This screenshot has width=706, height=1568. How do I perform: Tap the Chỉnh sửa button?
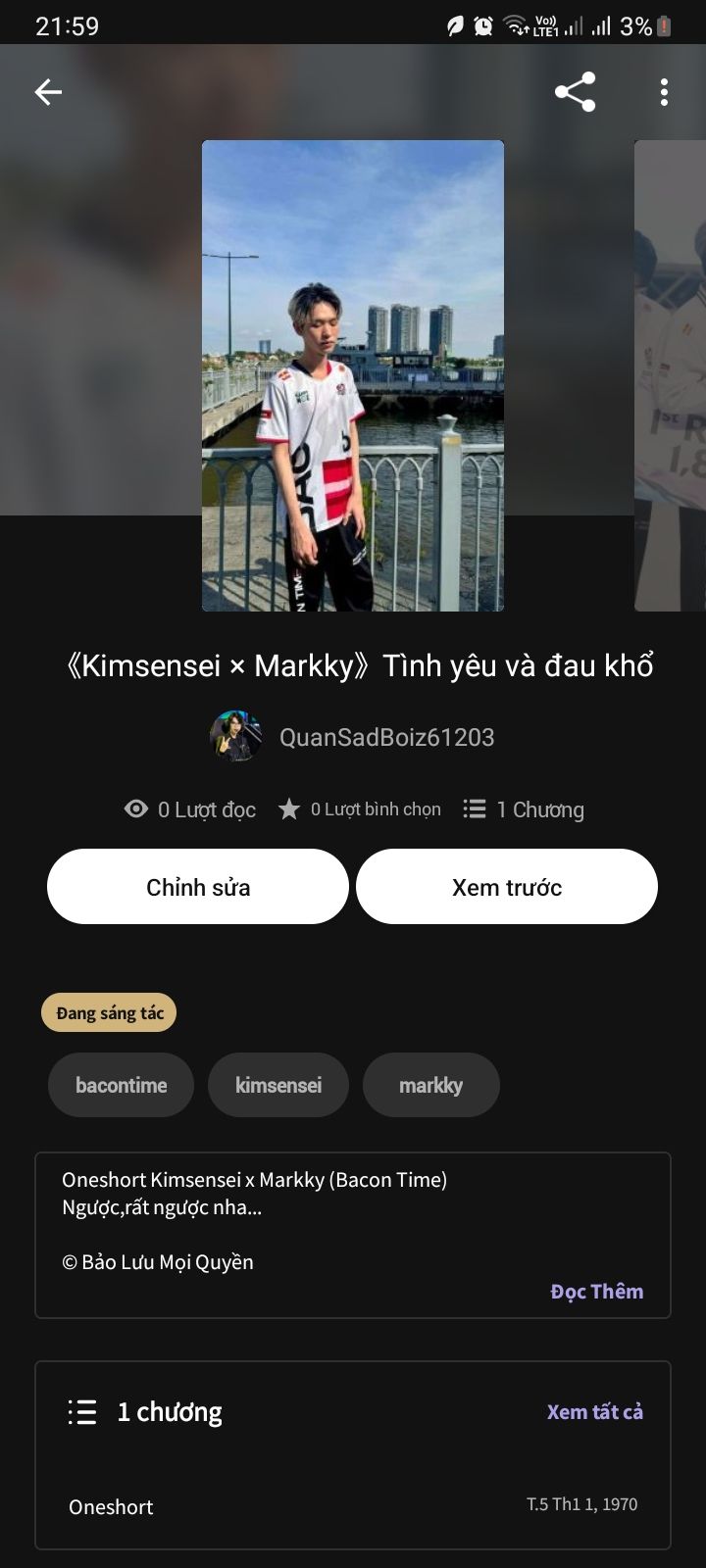click(x=198, y=887)
